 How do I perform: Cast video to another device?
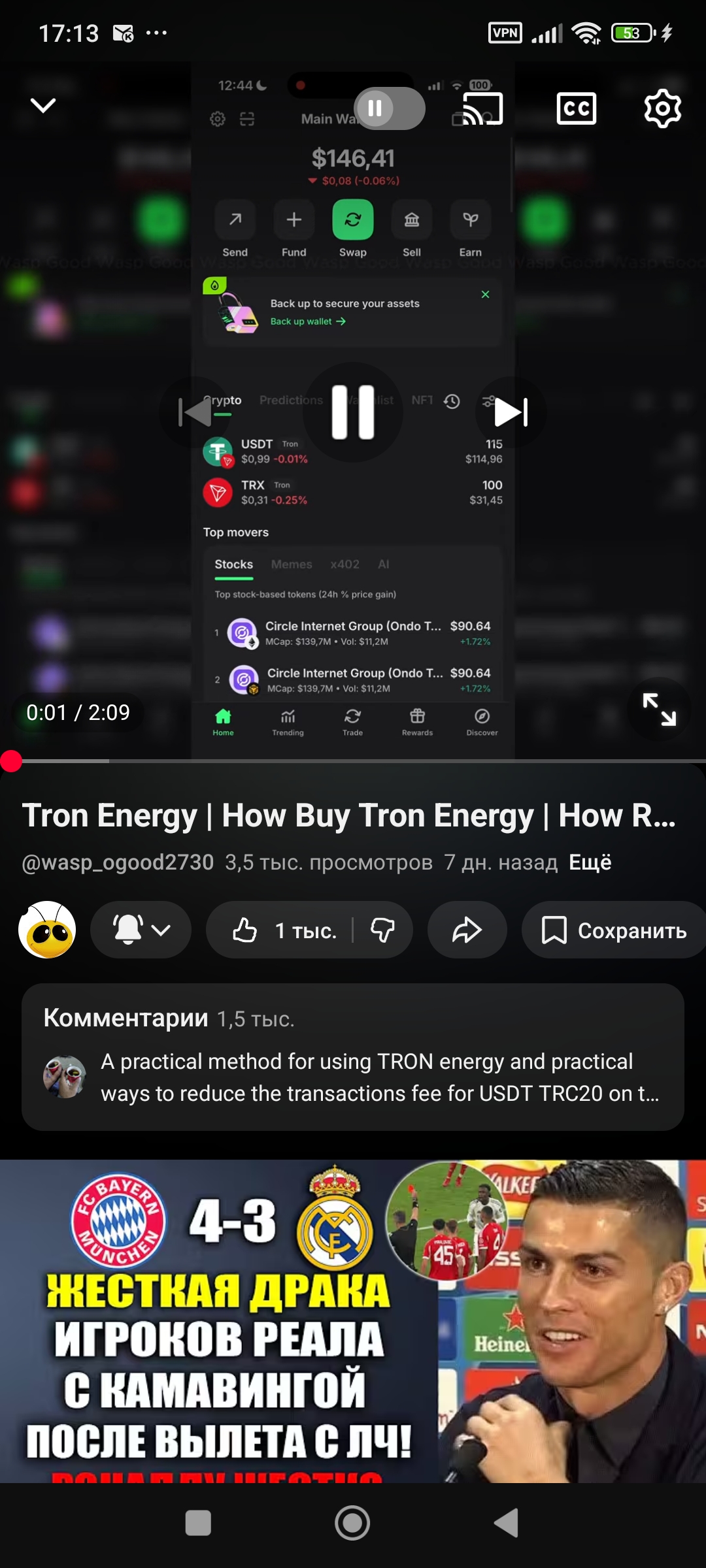pyautogui.click(x=482, y=108)
